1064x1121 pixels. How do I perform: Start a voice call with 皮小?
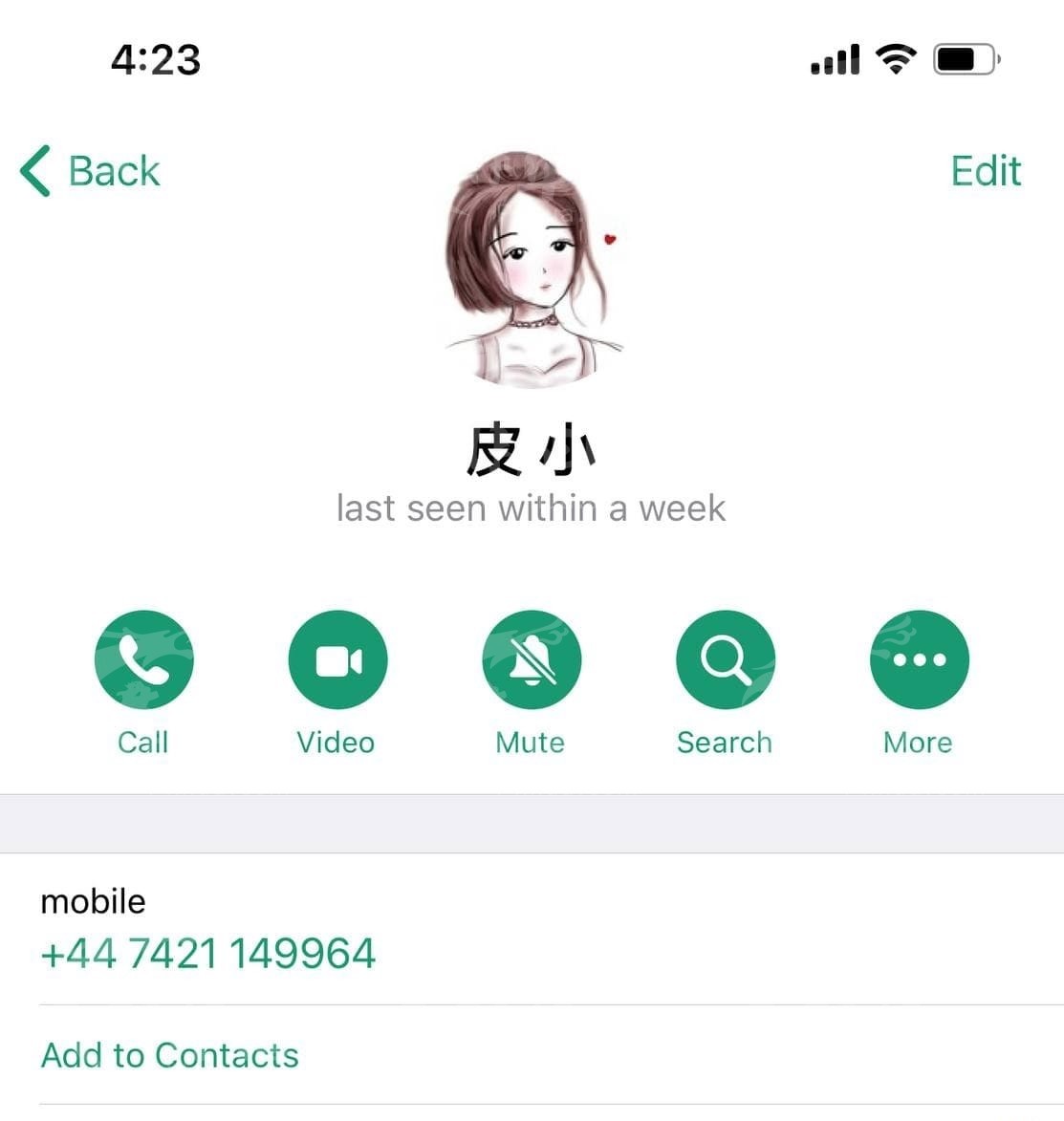click(144, 659)
